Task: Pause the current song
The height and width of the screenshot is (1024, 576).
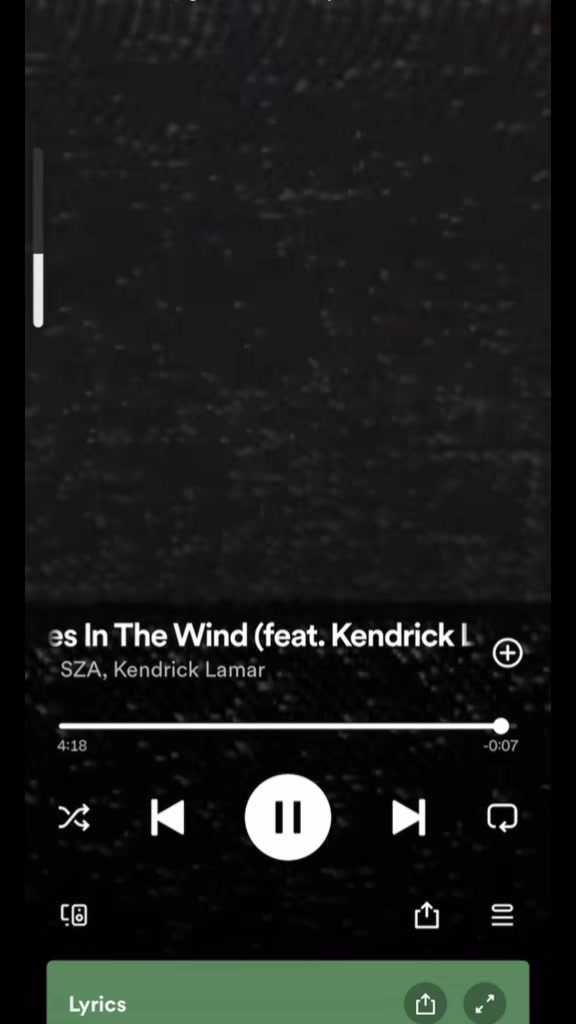Action: click(x=288, y=817)
